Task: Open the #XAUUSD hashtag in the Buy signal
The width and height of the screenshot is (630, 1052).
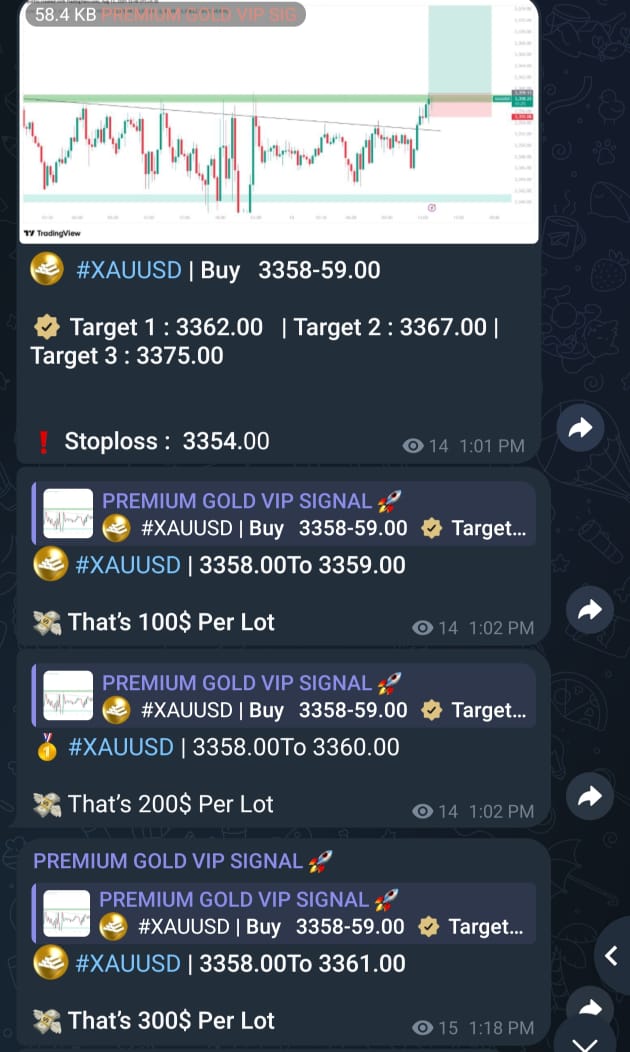Action: [x=128, y=270]
